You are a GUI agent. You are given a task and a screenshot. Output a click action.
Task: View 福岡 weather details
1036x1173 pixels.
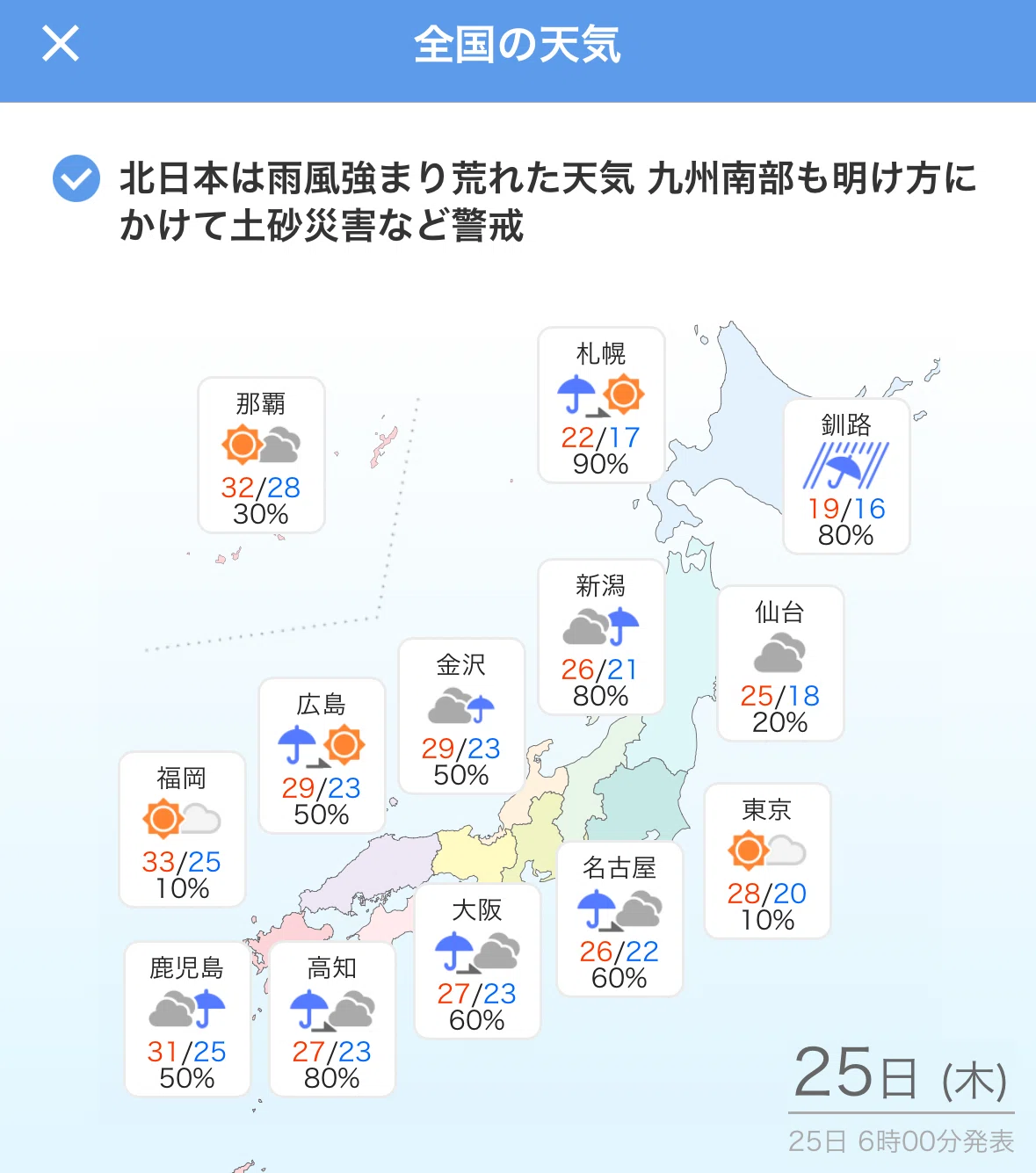point(182,829)
